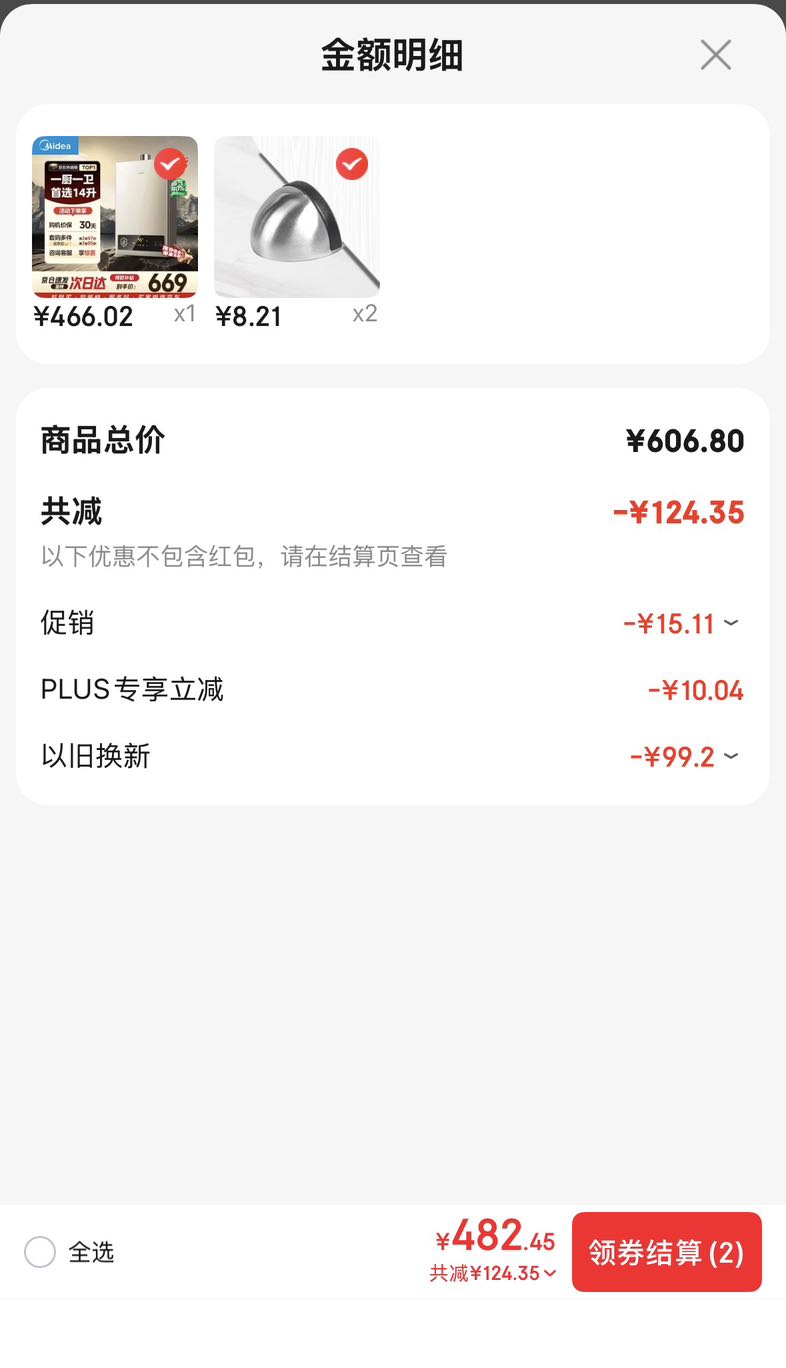Uncheck the ¥8.21 door stopper item

click(x=352, y=163)
